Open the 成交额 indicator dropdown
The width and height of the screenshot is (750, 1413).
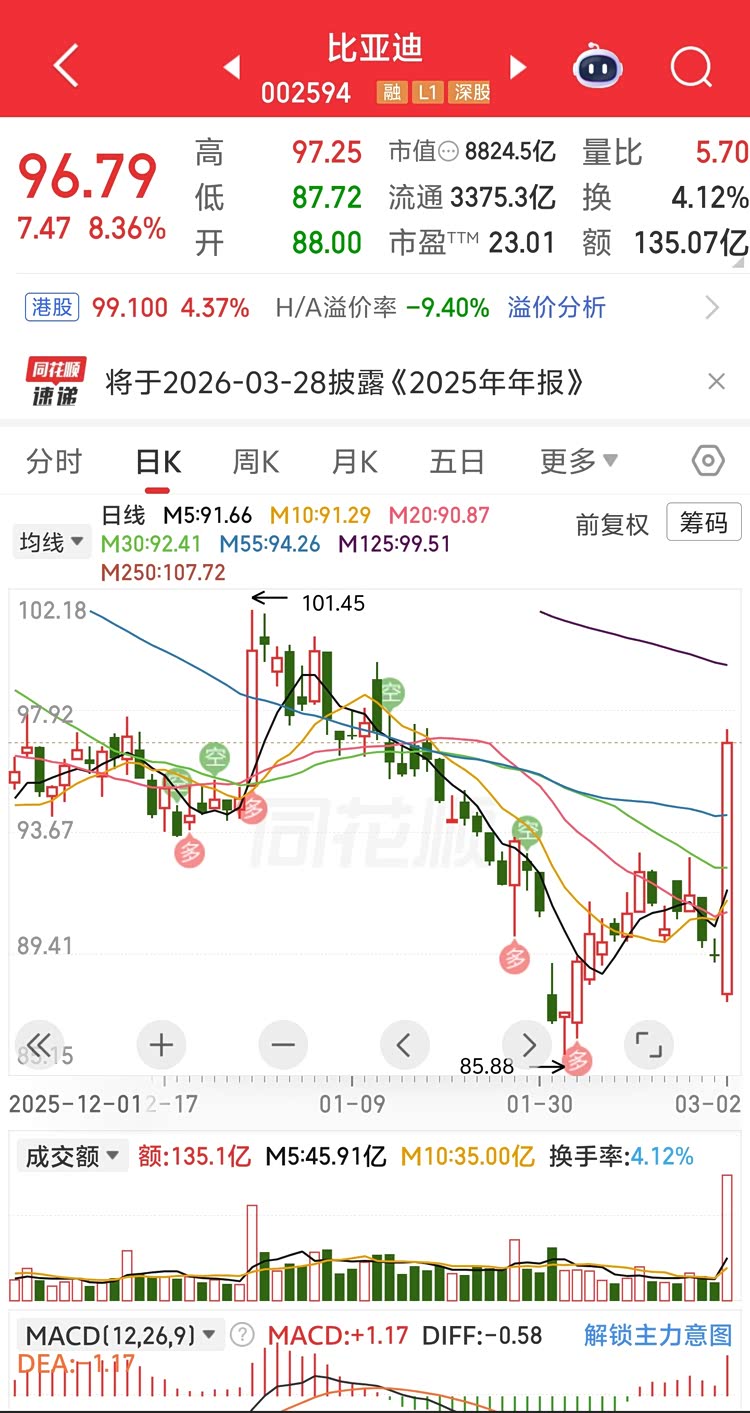72,1156
